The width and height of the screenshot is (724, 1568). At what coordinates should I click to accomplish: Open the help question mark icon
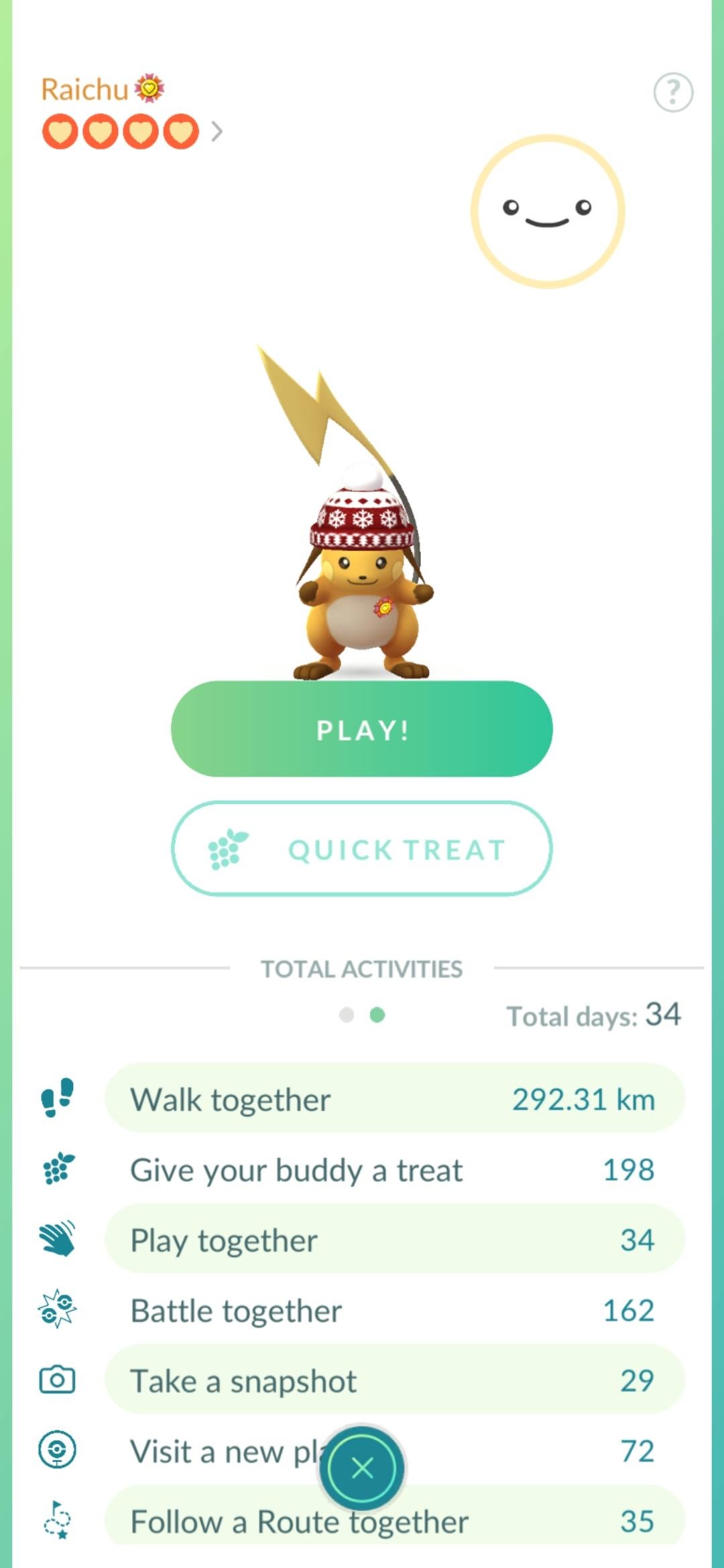click(x=673, y=92)
